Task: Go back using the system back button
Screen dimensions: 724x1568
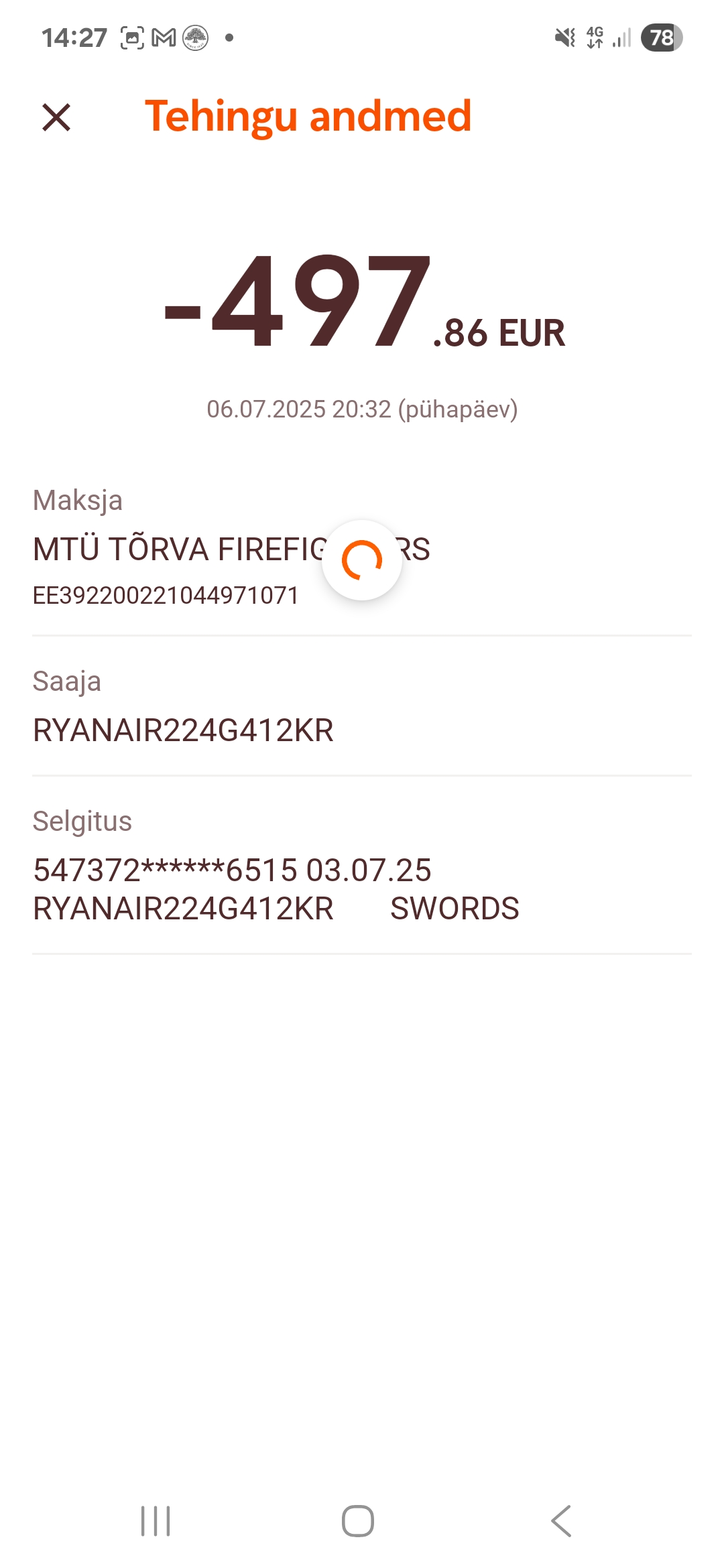Action: point(561,1520)
